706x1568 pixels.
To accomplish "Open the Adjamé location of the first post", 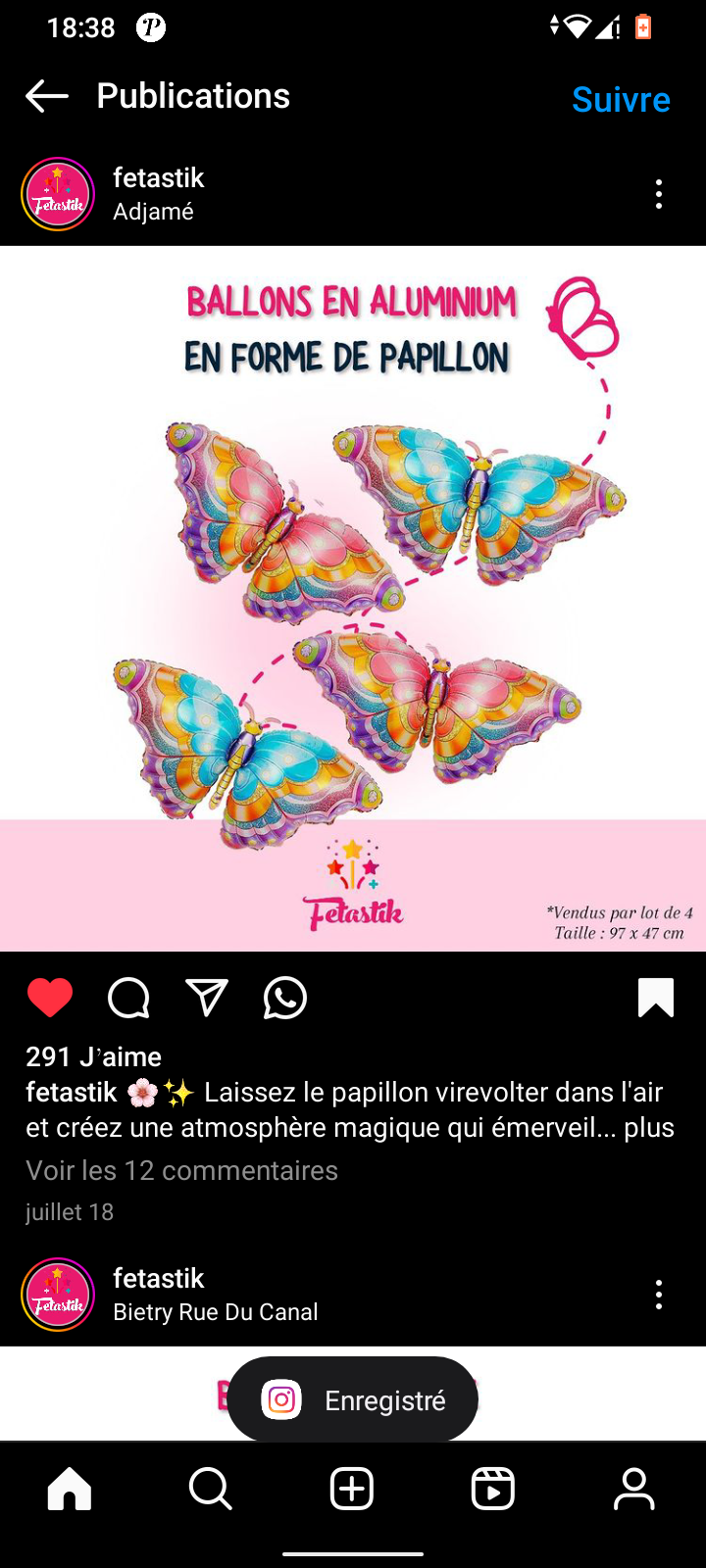I will (x=153, y=212).
